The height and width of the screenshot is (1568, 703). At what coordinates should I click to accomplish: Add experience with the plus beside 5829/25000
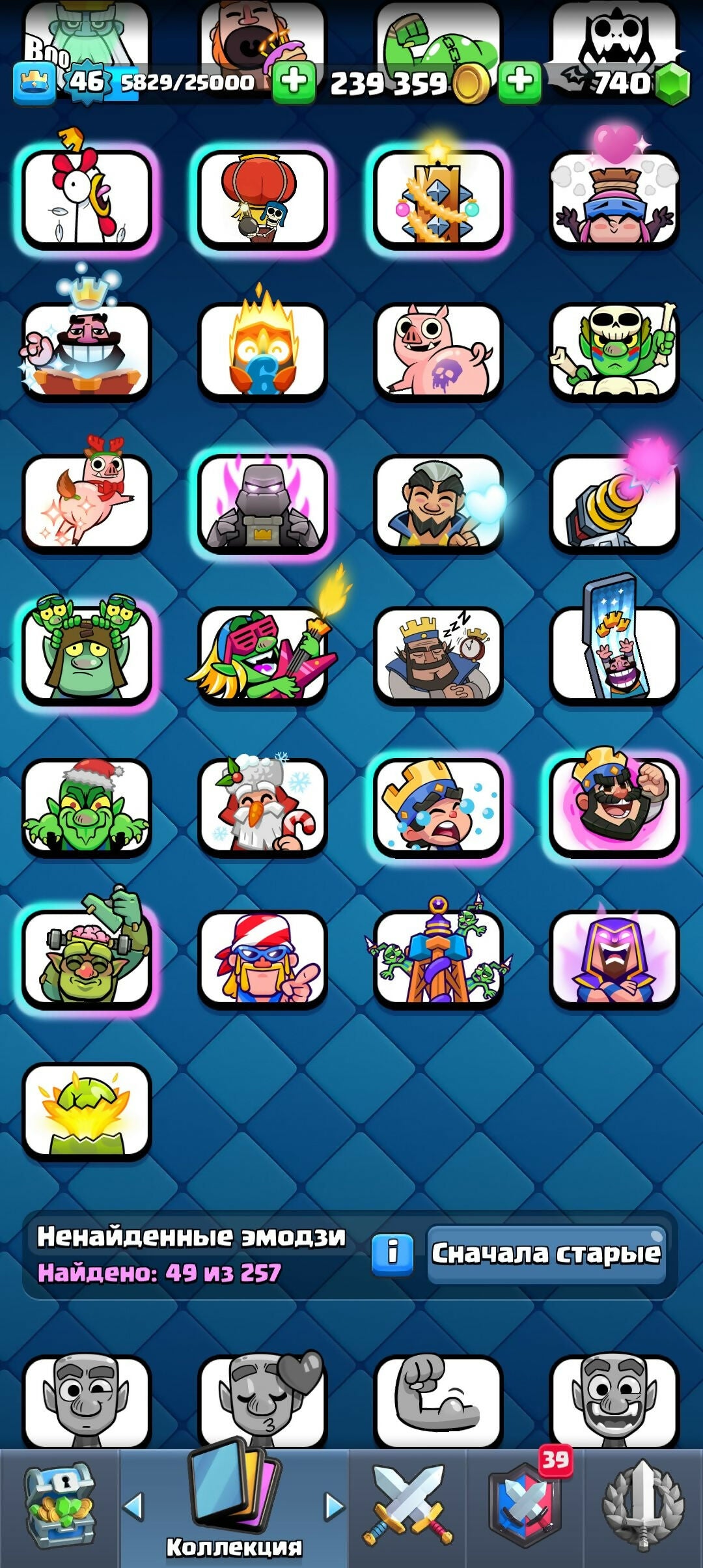tap(294, 83)
